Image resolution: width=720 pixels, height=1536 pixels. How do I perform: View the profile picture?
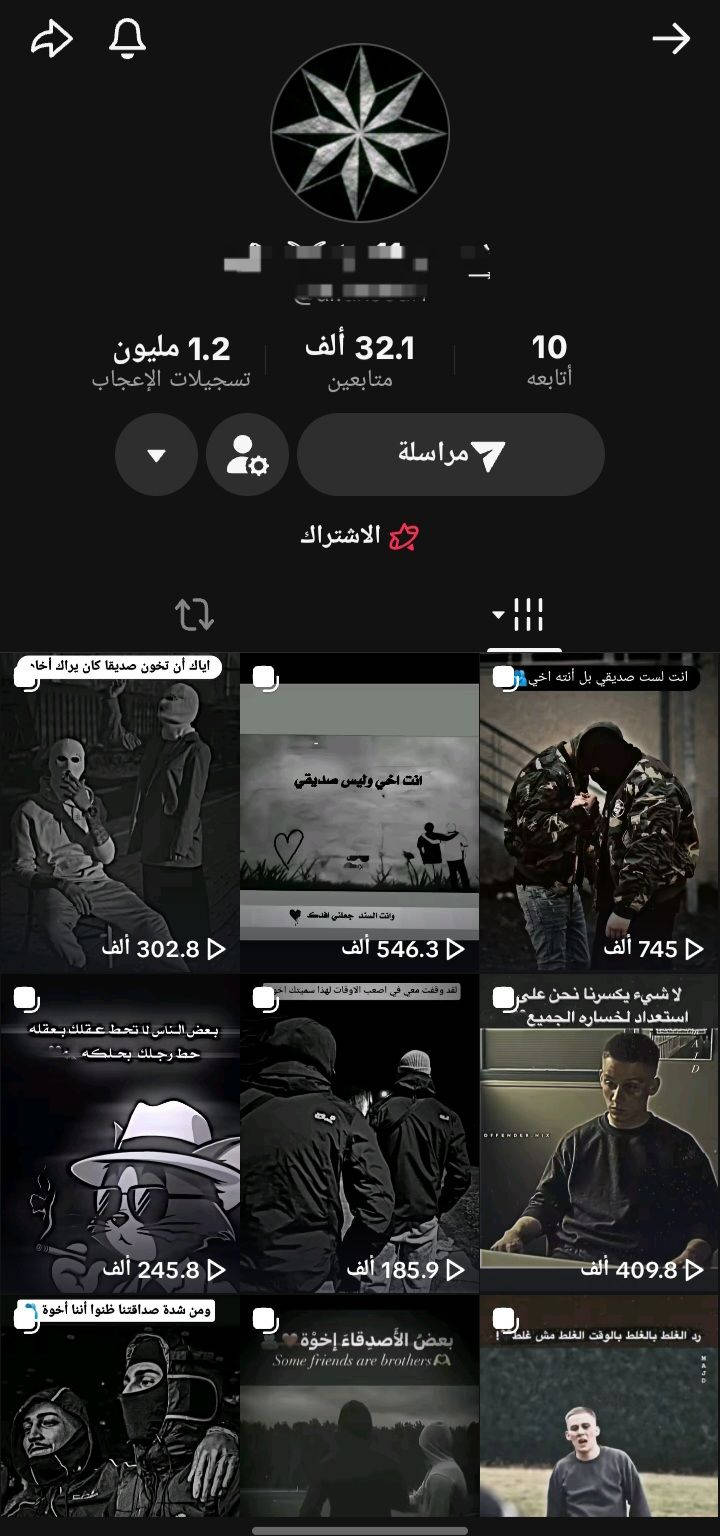pyautogui.click(x=359, y=132)
